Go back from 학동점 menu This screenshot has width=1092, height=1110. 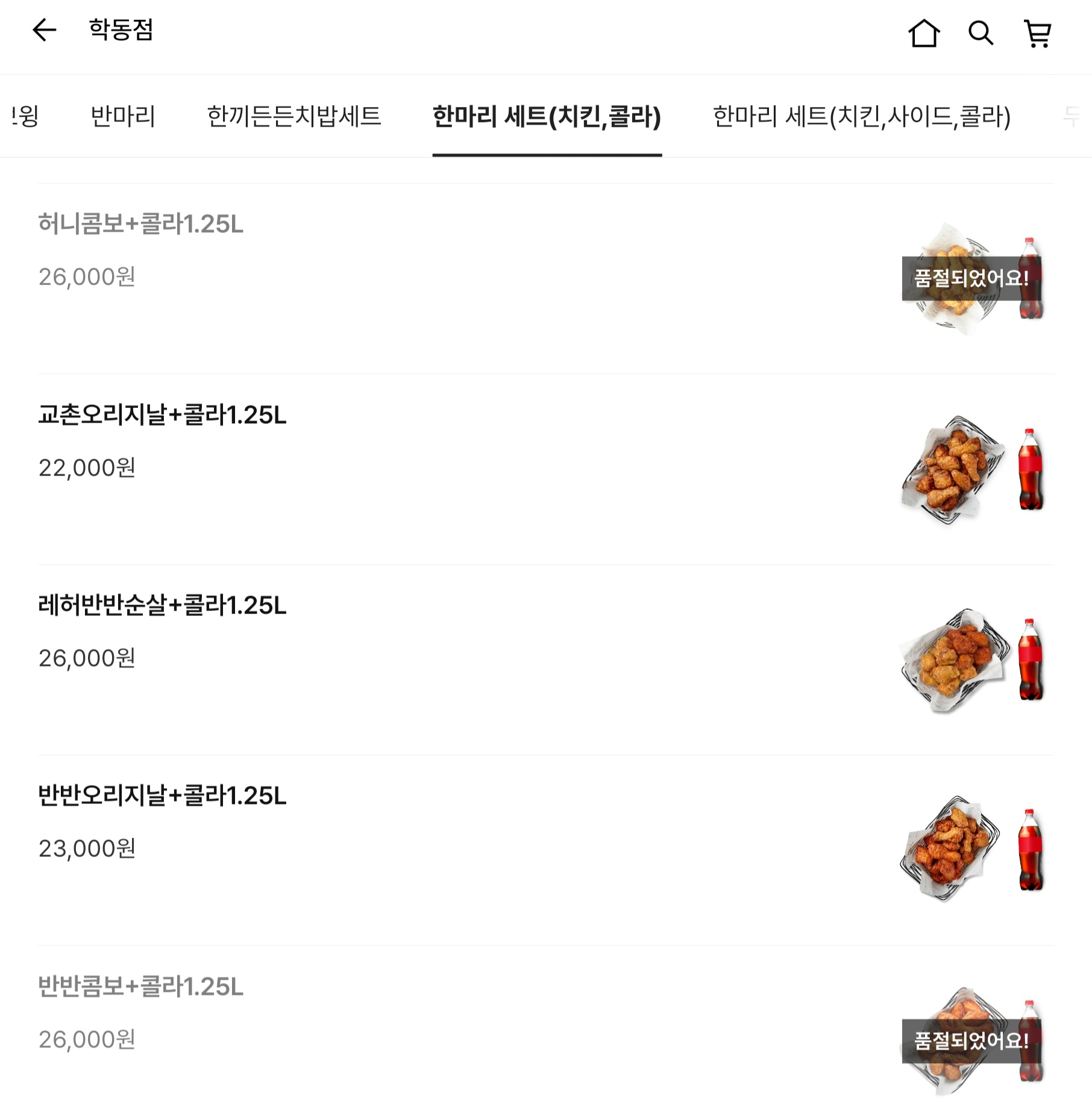(x=44, y=30)
